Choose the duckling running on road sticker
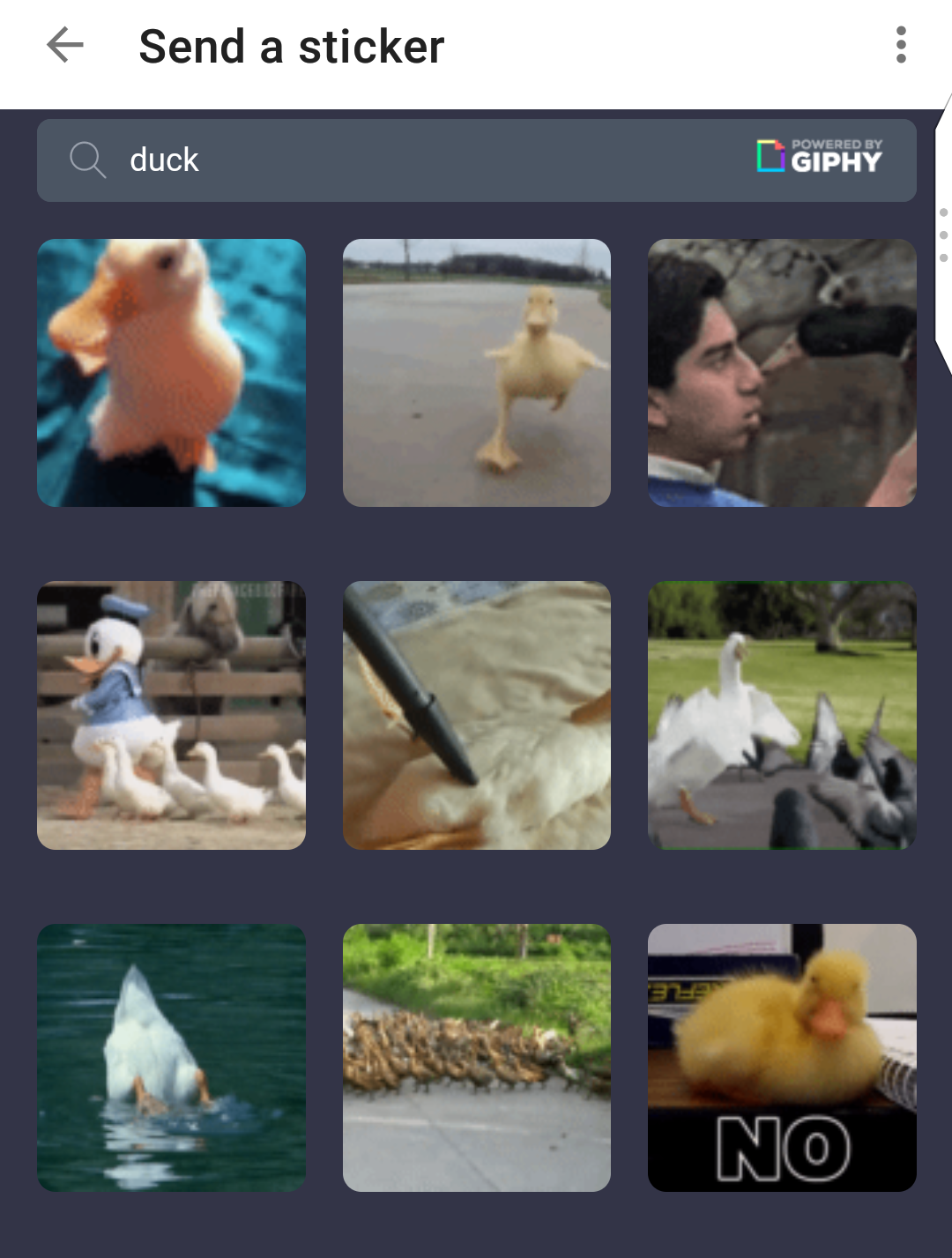This screenshot has height=1258, width=952. click(477, 373)
